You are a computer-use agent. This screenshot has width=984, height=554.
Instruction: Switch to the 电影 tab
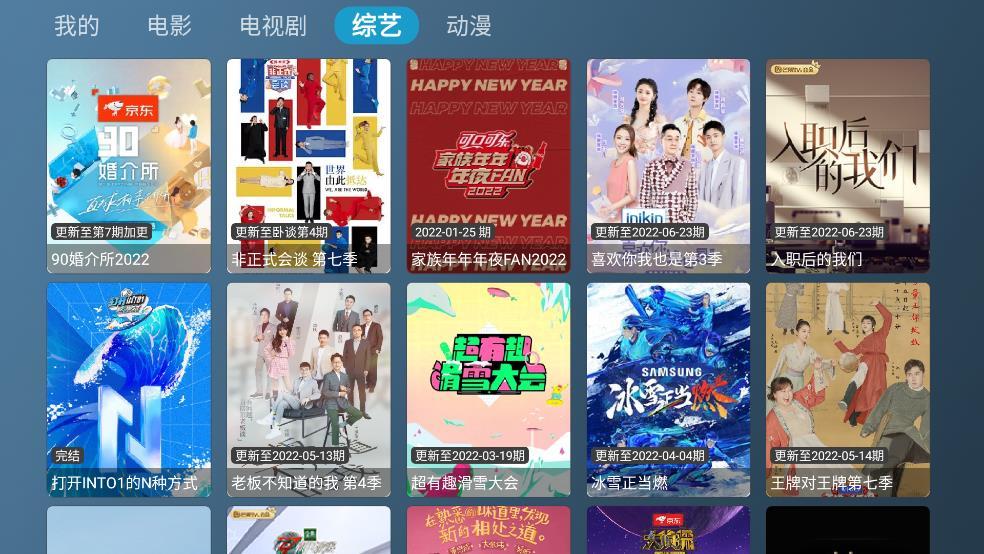click(x=169, y=26)
